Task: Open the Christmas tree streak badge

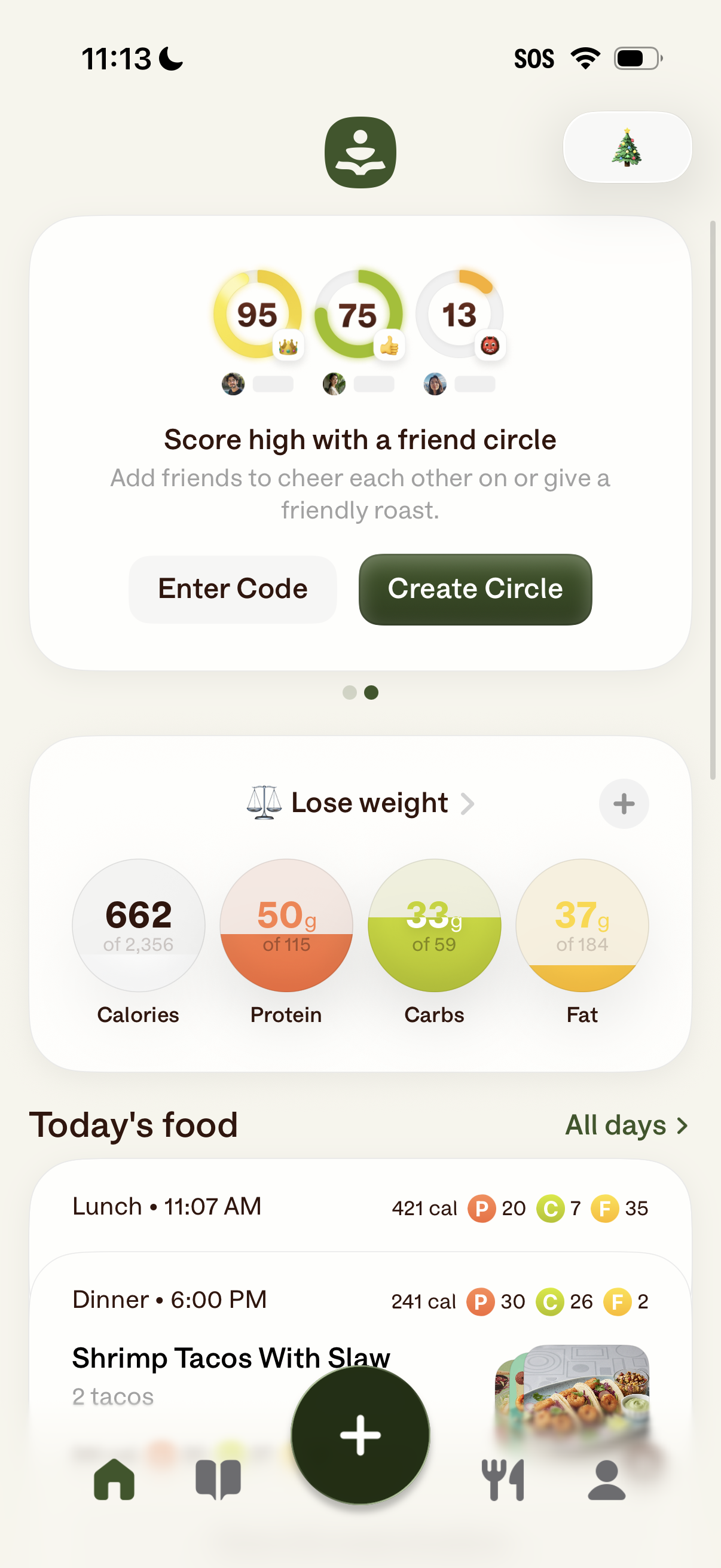Action: [x=627, y=147]
